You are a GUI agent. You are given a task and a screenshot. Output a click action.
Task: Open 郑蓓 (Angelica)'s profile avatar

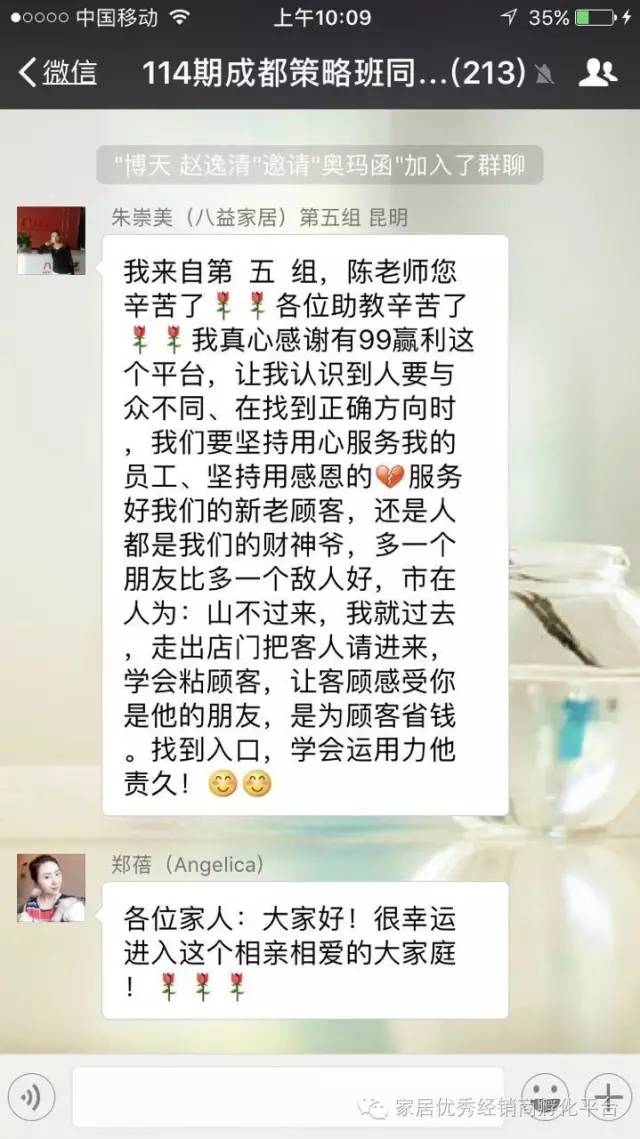pyautogui.click(x=51, y=887)
